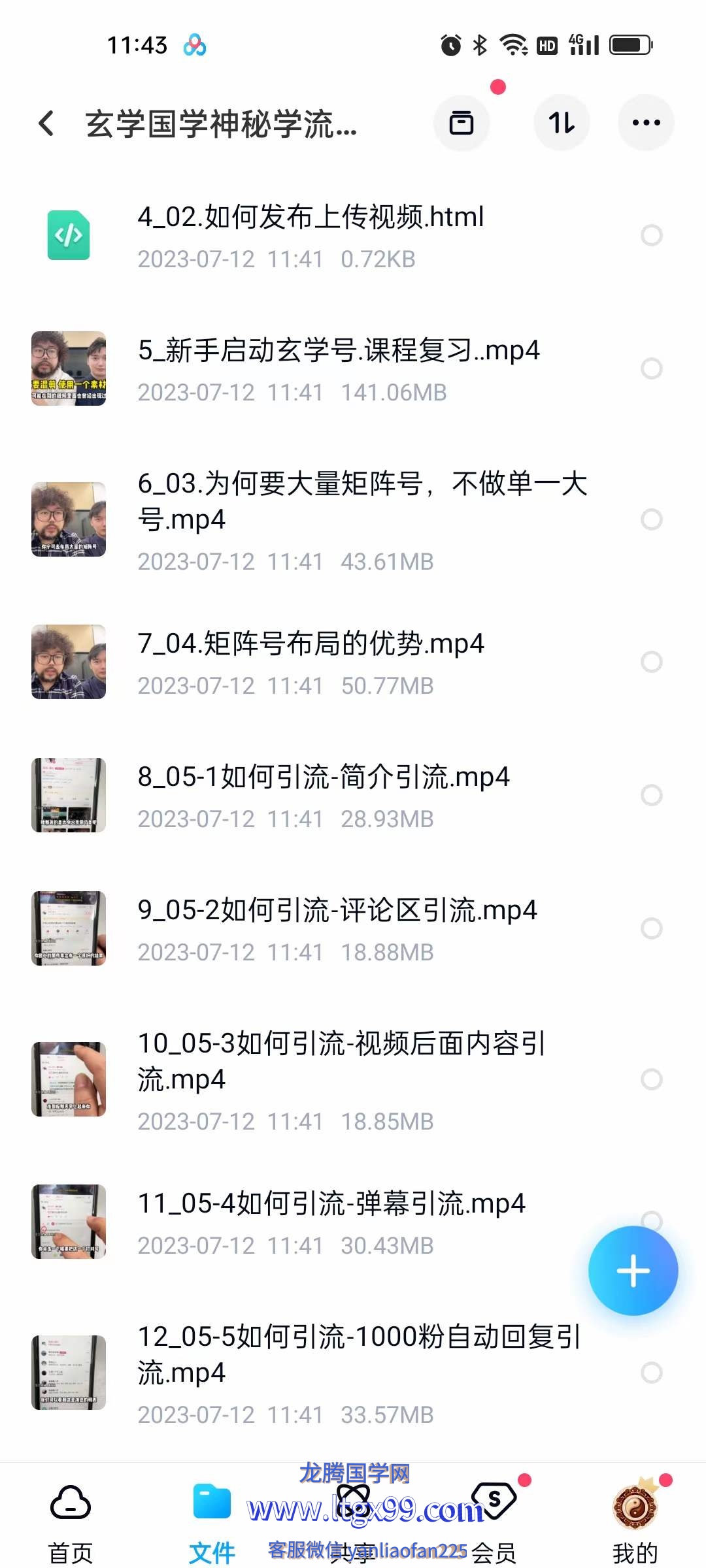Tick the selection circle for 7_04.矩阵号布局的优势
The height and width of the screenshot is (1568, 706).
(x=651, y=662)
